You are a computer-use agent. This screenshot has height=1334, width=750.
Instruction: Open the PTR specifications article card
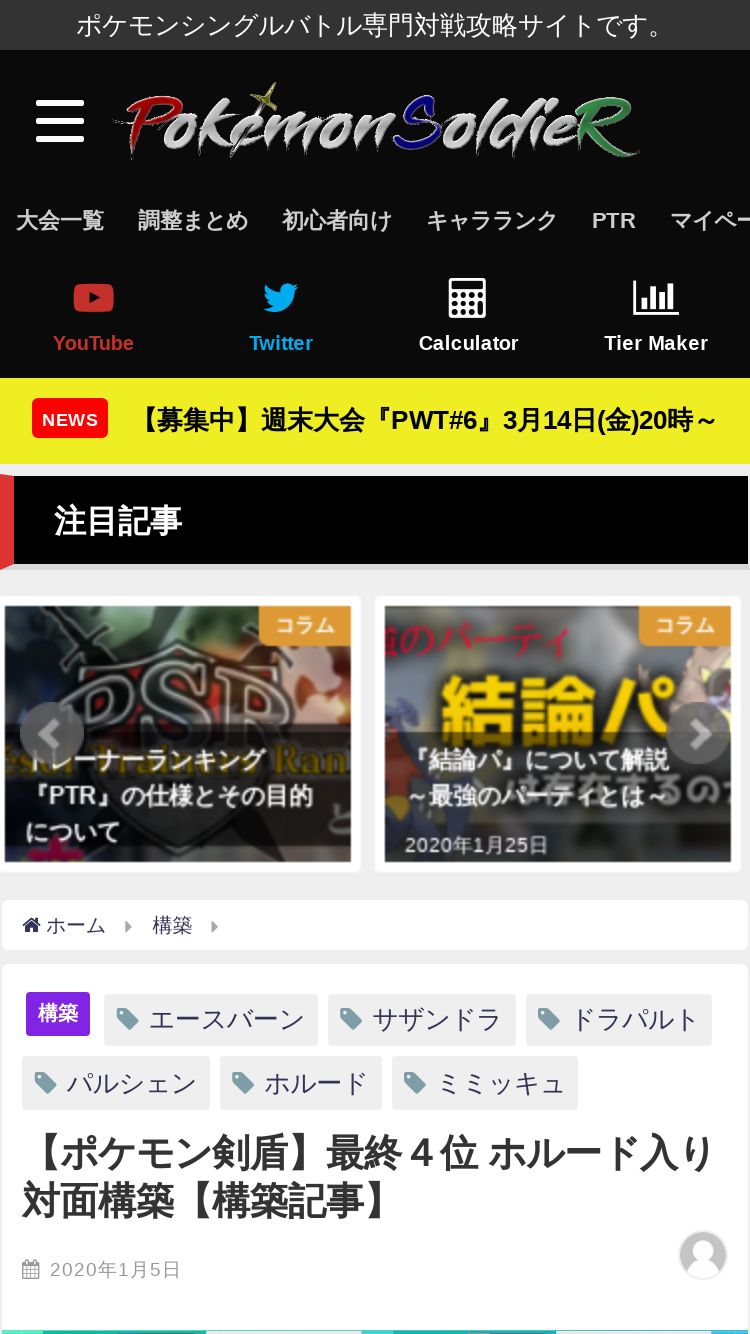click(178, 733)
